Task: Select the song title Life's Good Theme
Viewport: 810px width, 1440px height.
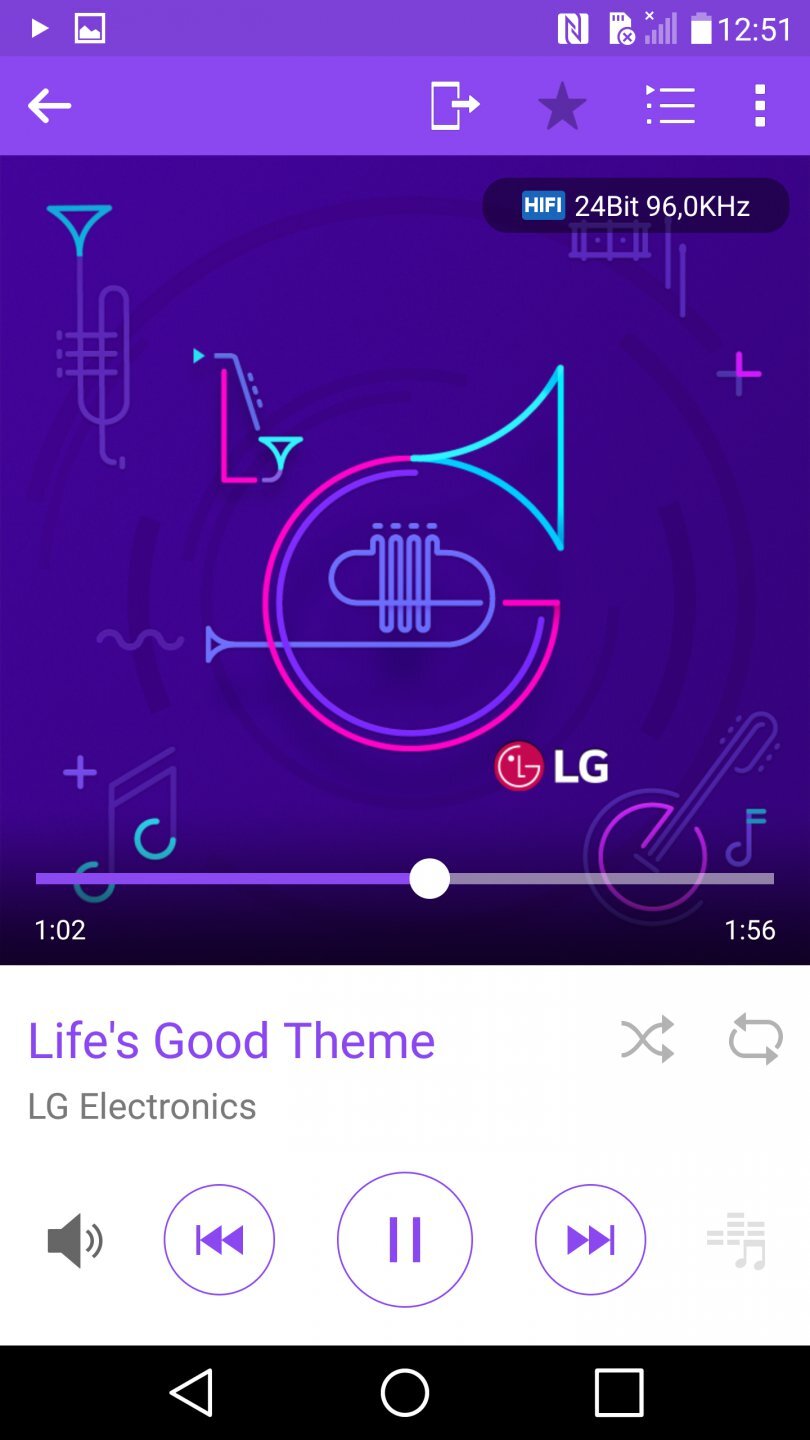Action: tap(230, 1040)
